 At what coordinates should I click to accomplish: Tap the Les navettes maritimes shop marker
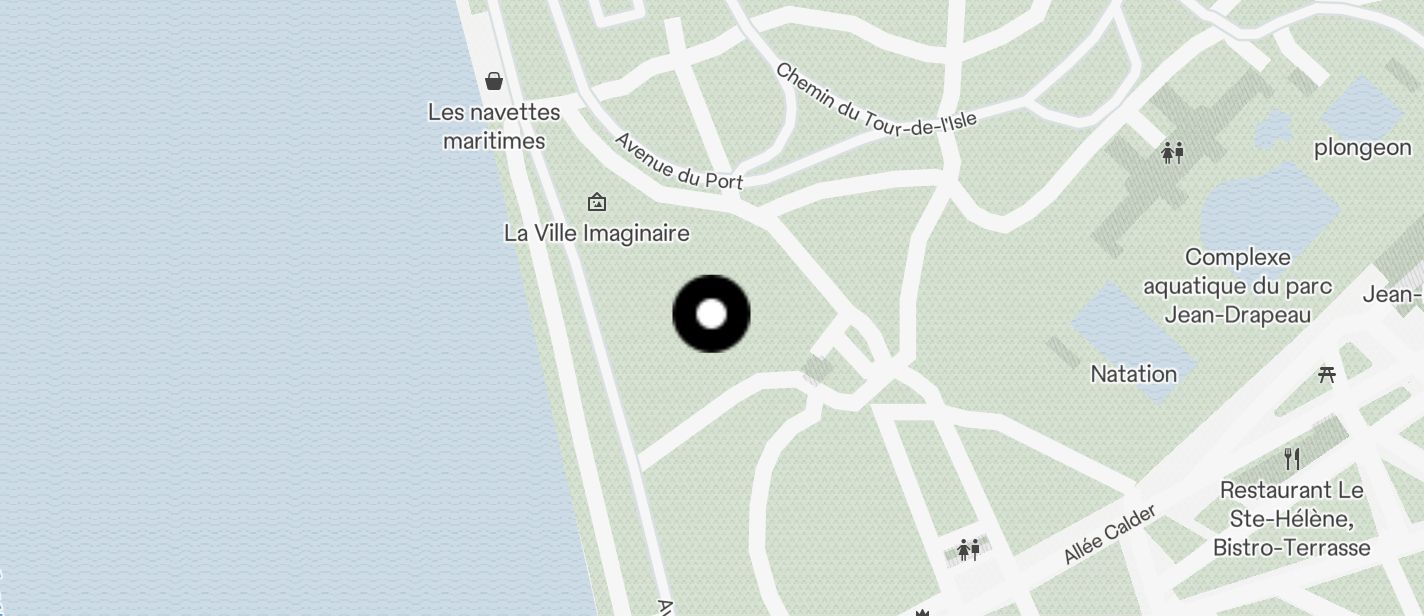point(494,81)
